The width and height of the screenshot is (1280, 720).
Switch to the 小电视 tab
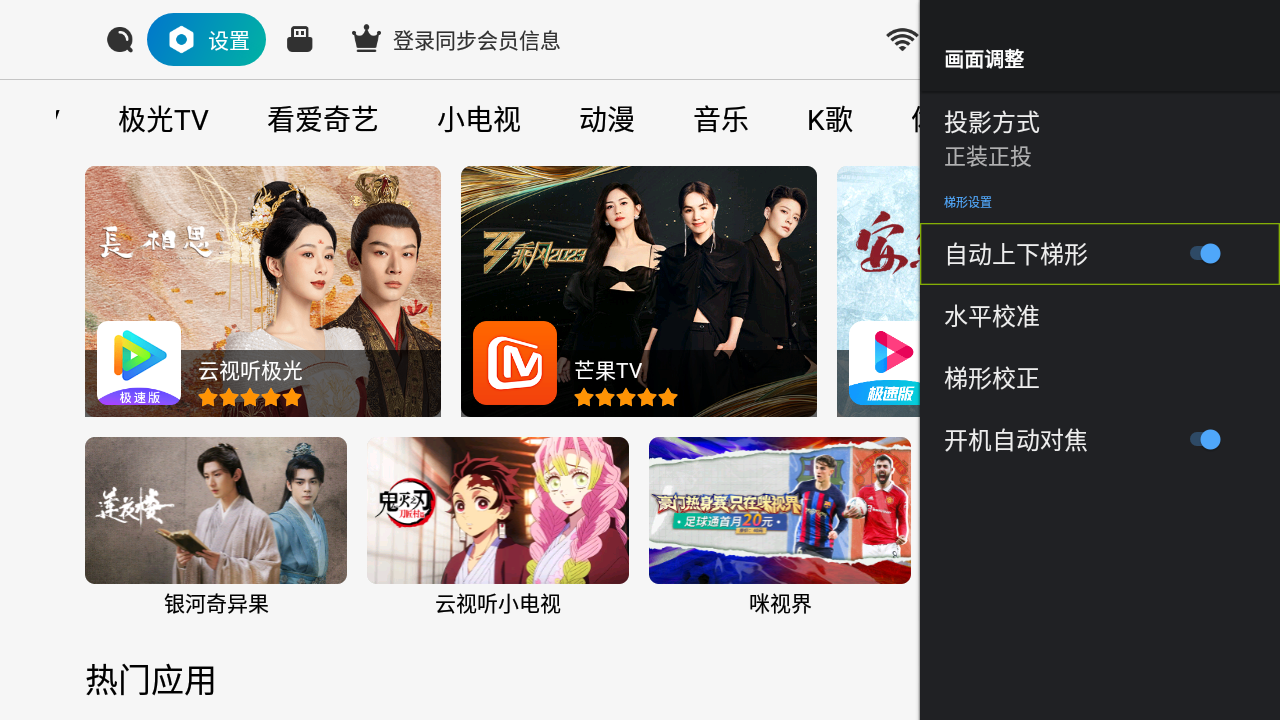tap(478, 120)
